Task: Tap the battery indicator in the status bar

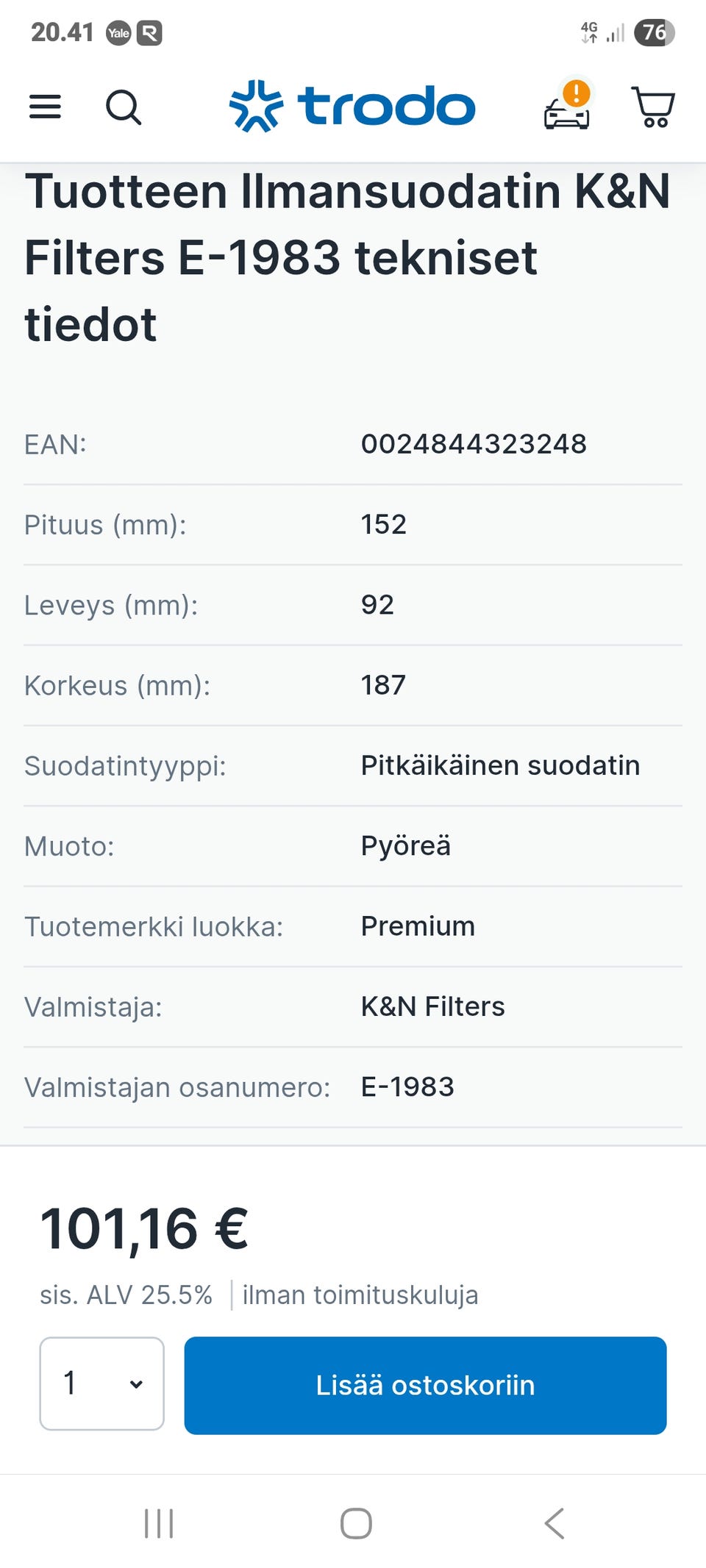Action: (655, 32)
